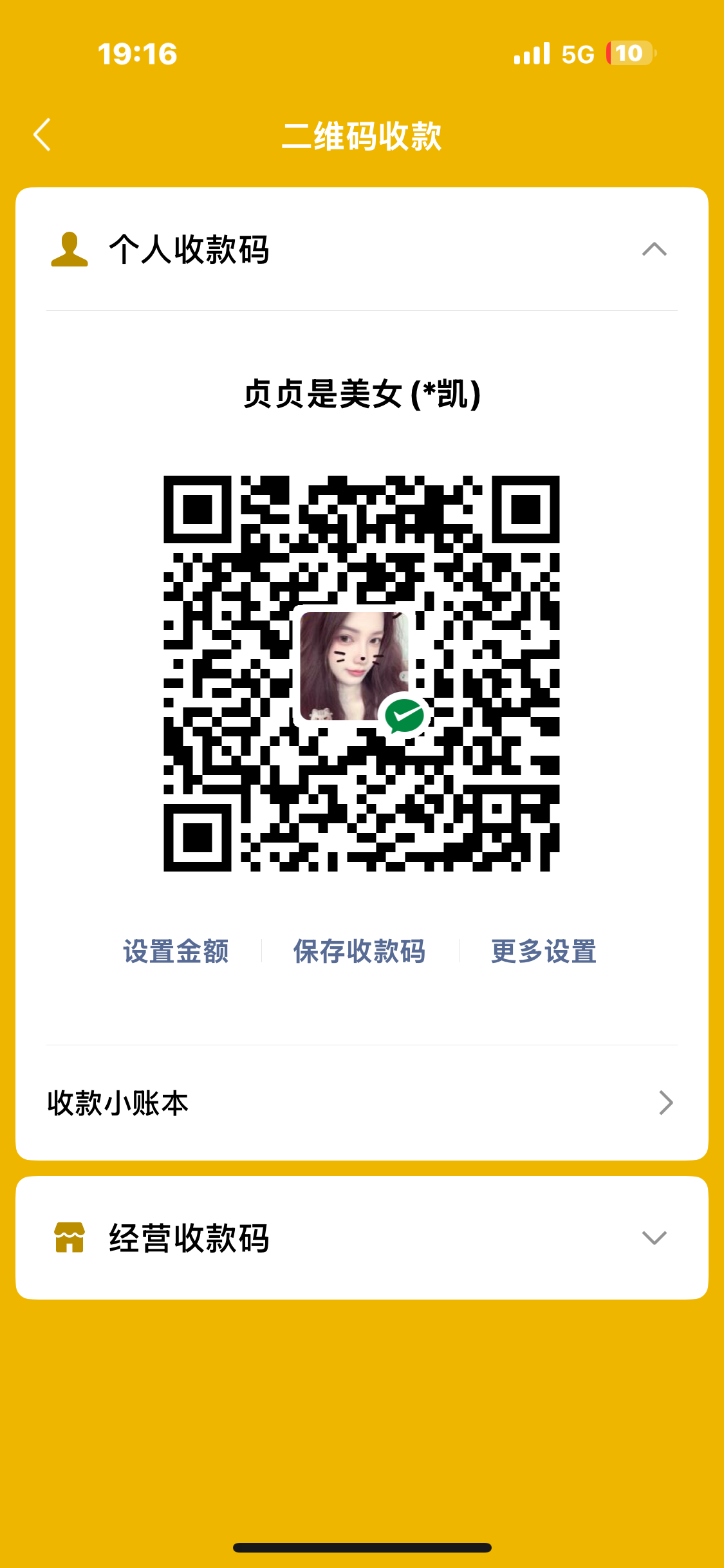The height and width of the screenshot is (1568, 724).
Task: Open 收款小账本 ledger
Action: click(360, 1103)
